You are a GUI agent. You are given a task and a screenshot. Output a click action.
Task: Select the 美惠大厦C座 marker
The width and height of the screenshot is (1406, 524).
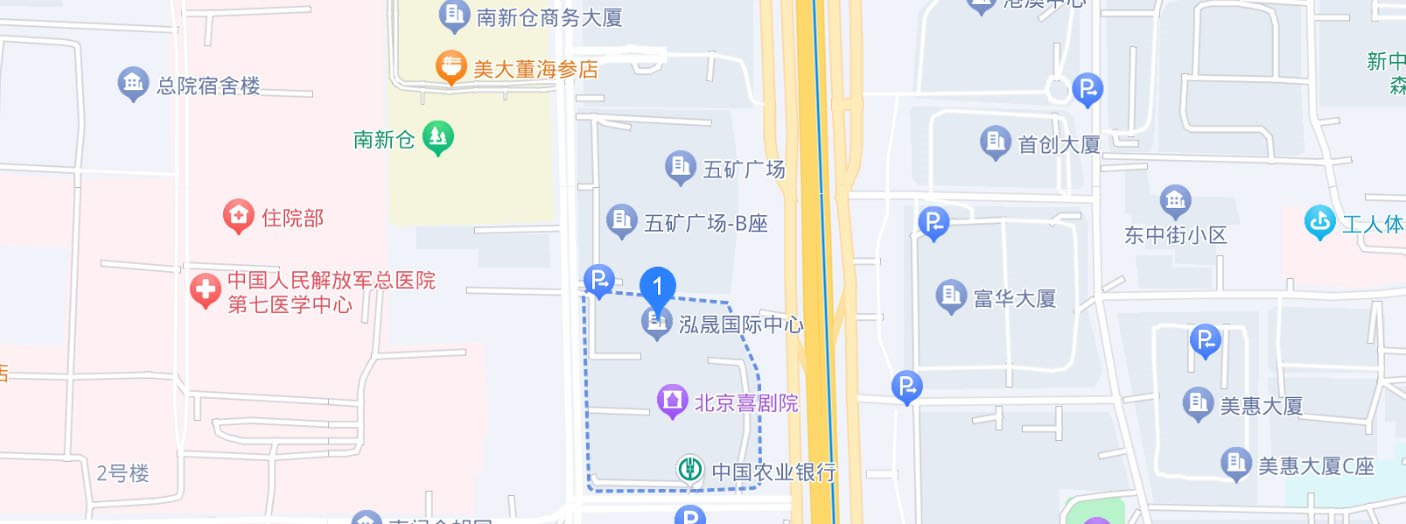pos(1236,464)
